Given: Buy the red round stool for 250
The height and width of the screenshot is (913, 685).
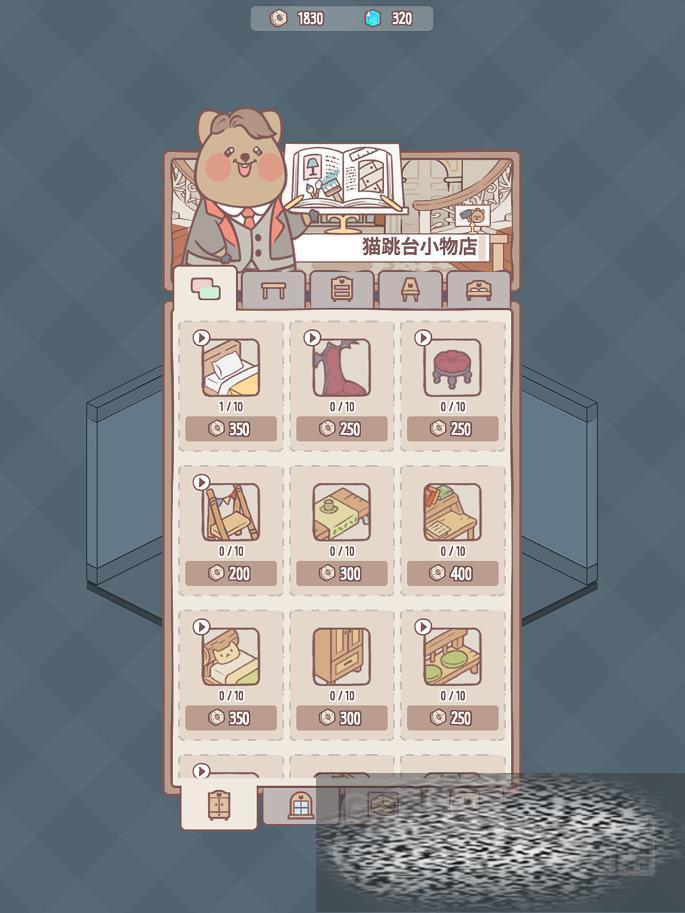Looking at the screenshot, I should (x=453, y=429).
